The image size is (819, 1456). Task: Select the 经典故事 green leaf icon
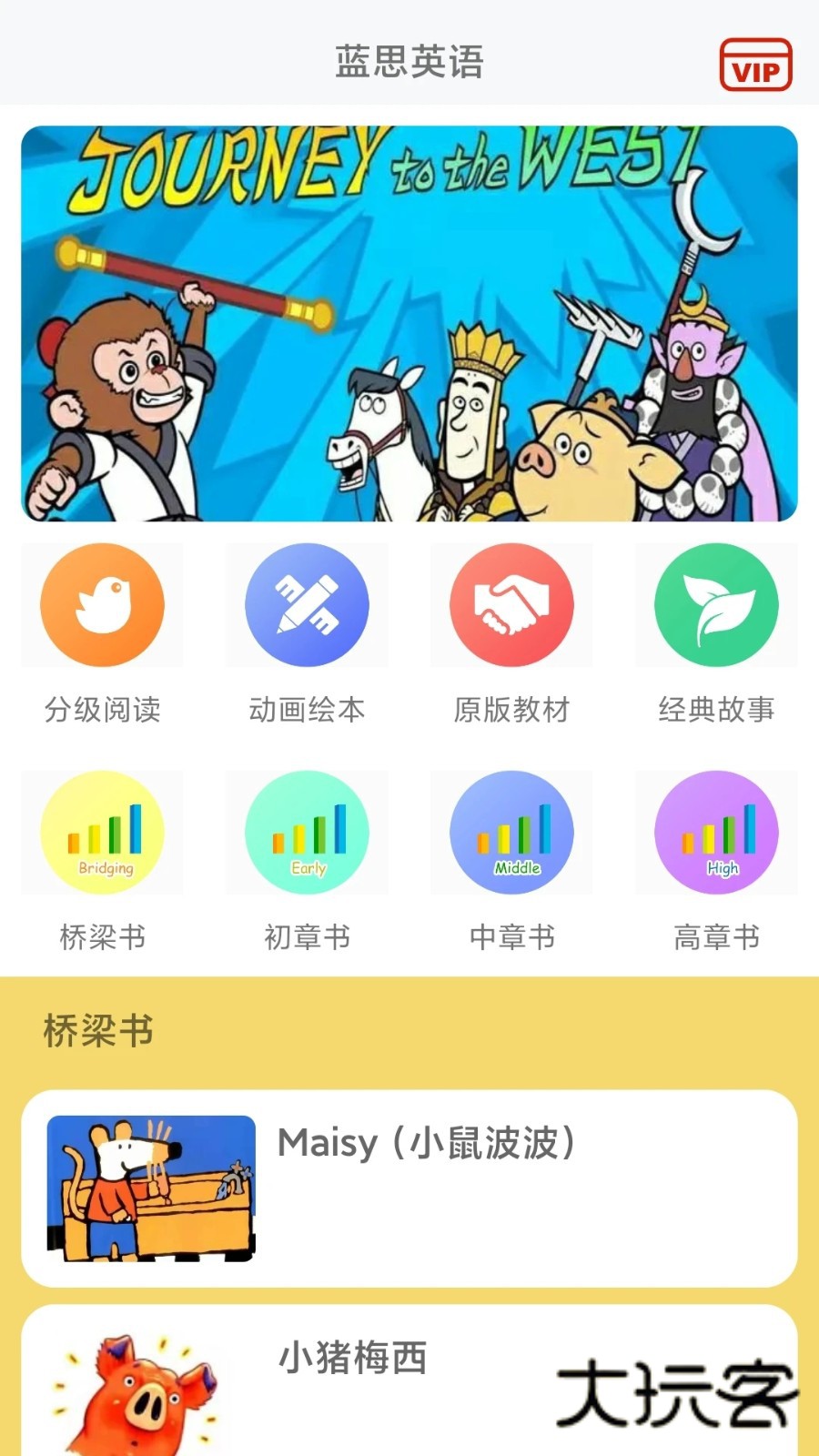pos(716,605)
